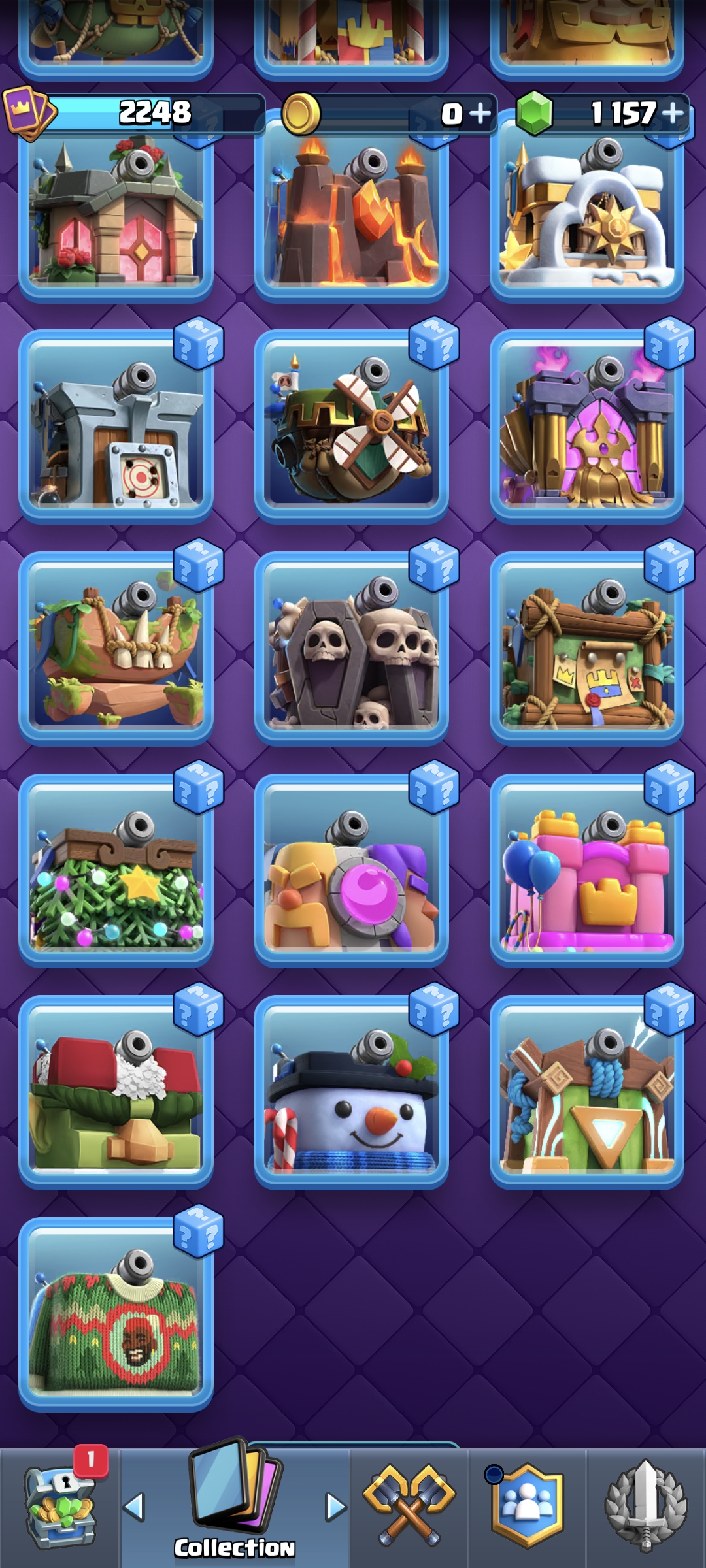
Task: Open the windmill airship tower skin
Action: [x=351, y=426]
